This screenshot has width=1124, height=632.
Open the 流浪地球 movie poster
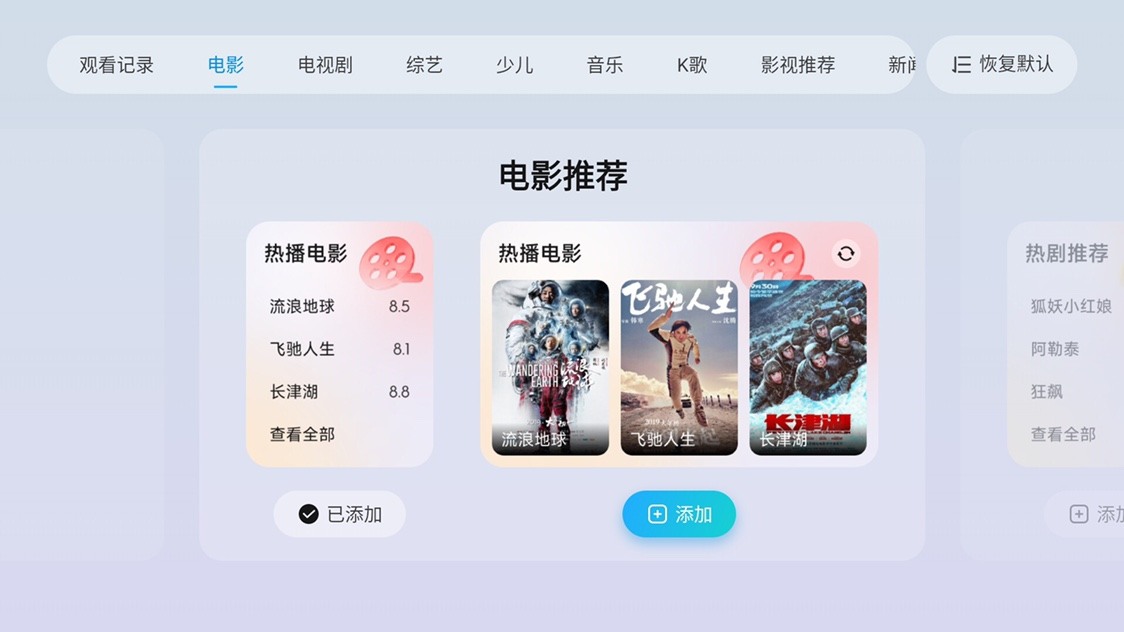550,367
